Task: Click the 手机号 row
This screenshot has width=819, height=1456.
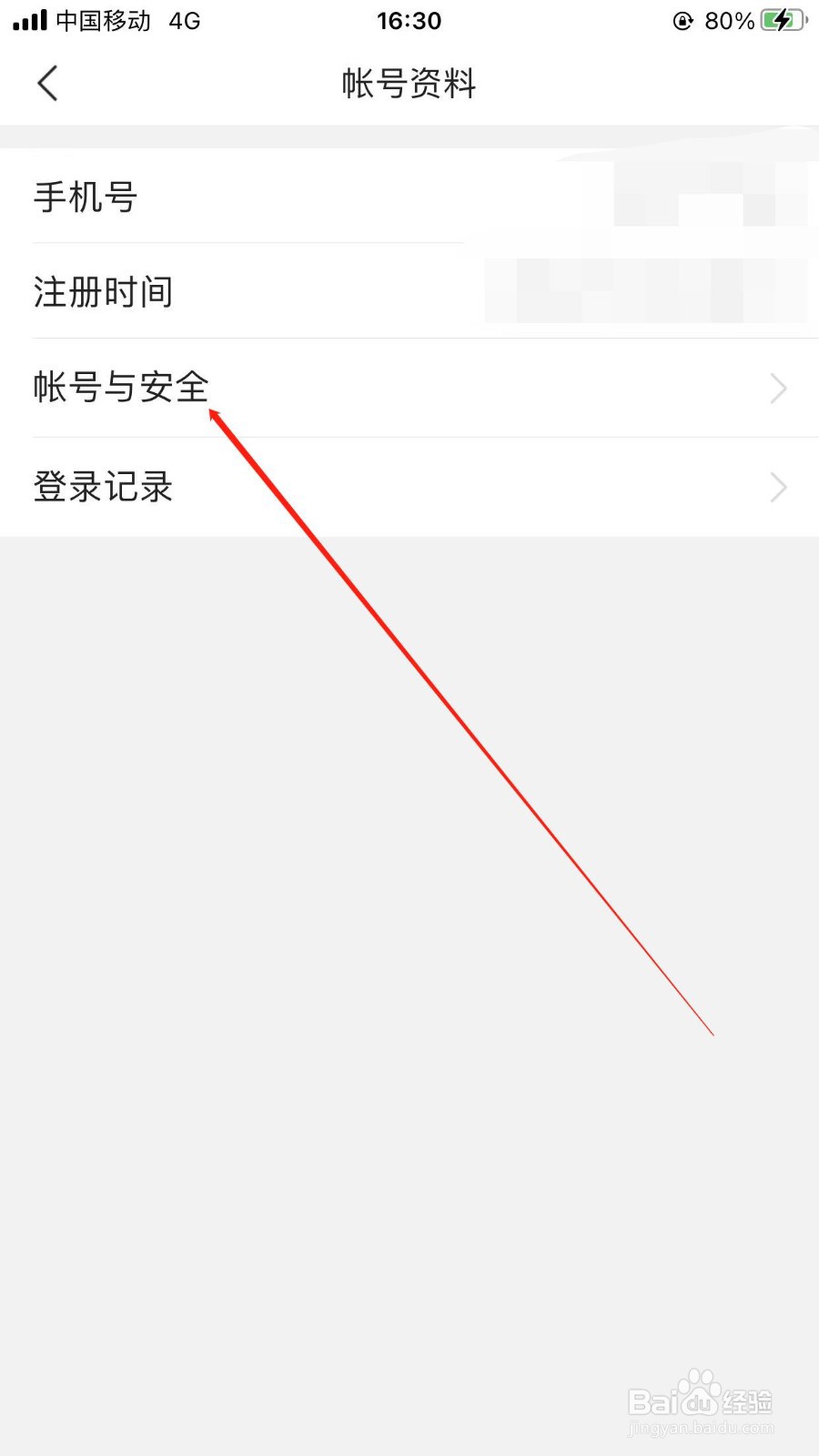Action: pyautogui.click(x=85, y=197)
